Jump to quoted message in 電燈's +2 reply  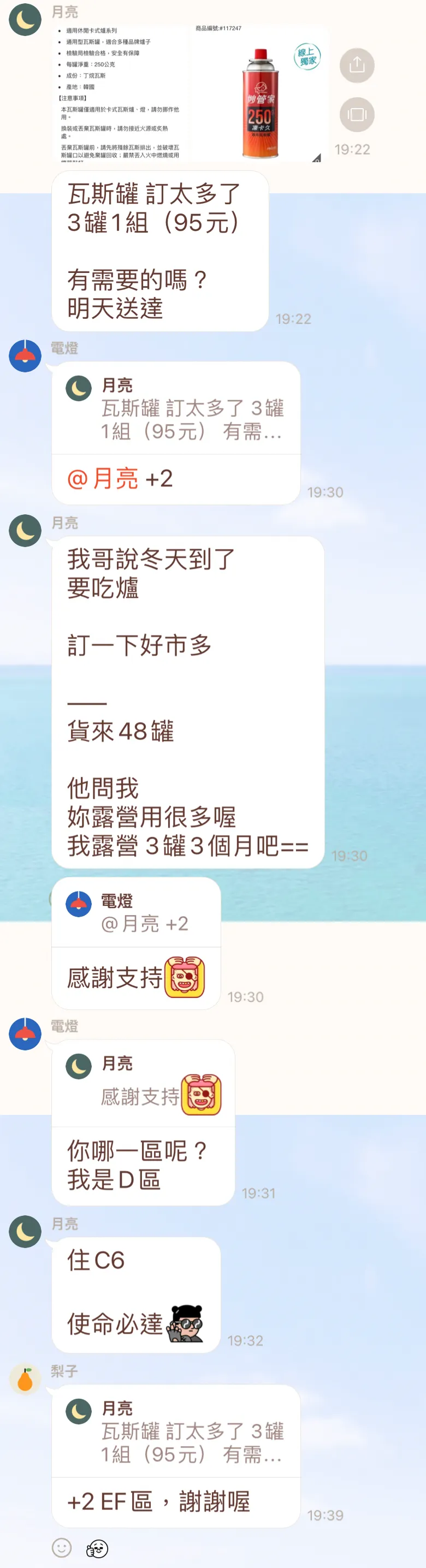coord(176,408)
